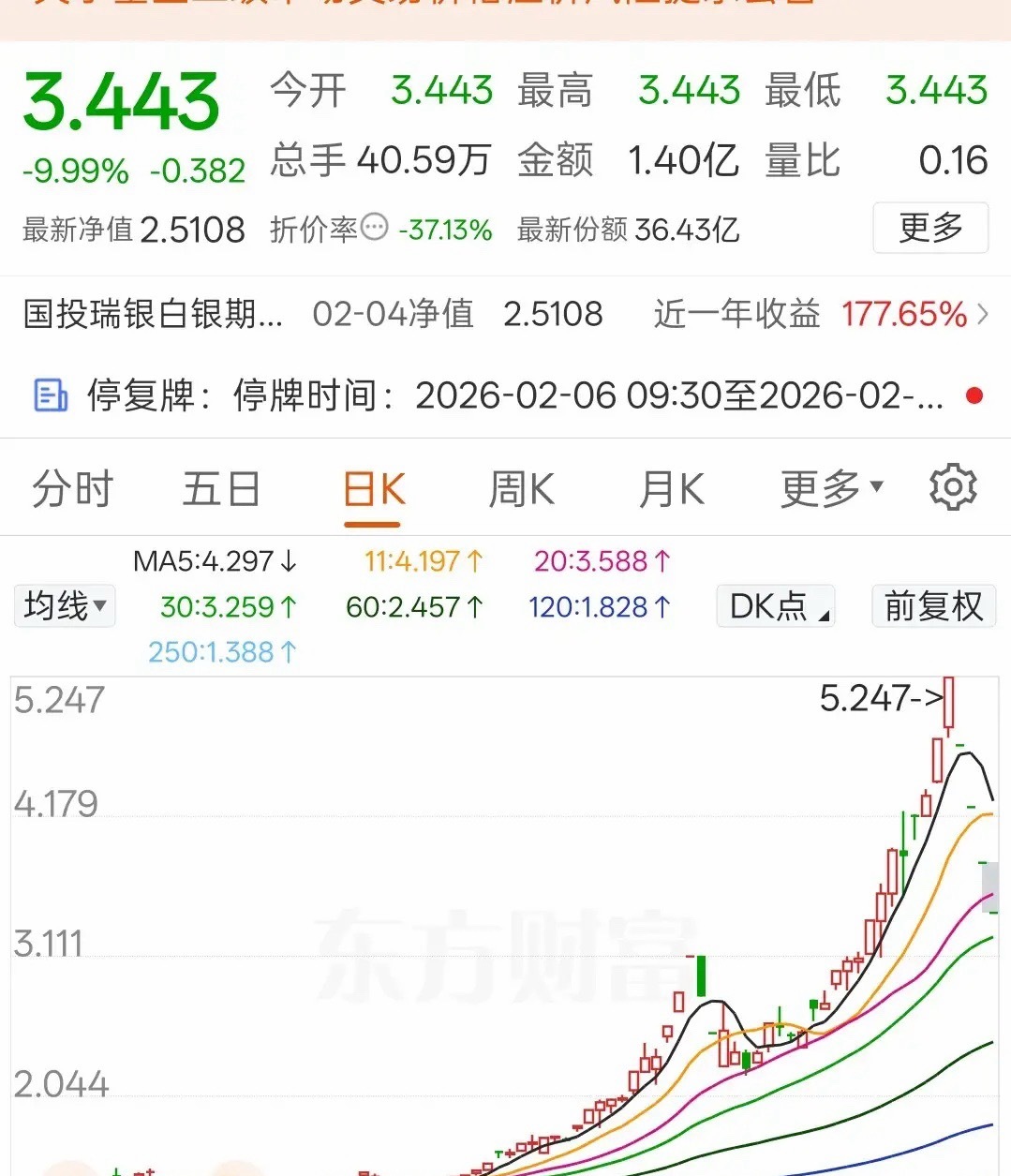Switch to the 周K tab
This screenshot has width=1011, height=1176.
tap(521, 487)
